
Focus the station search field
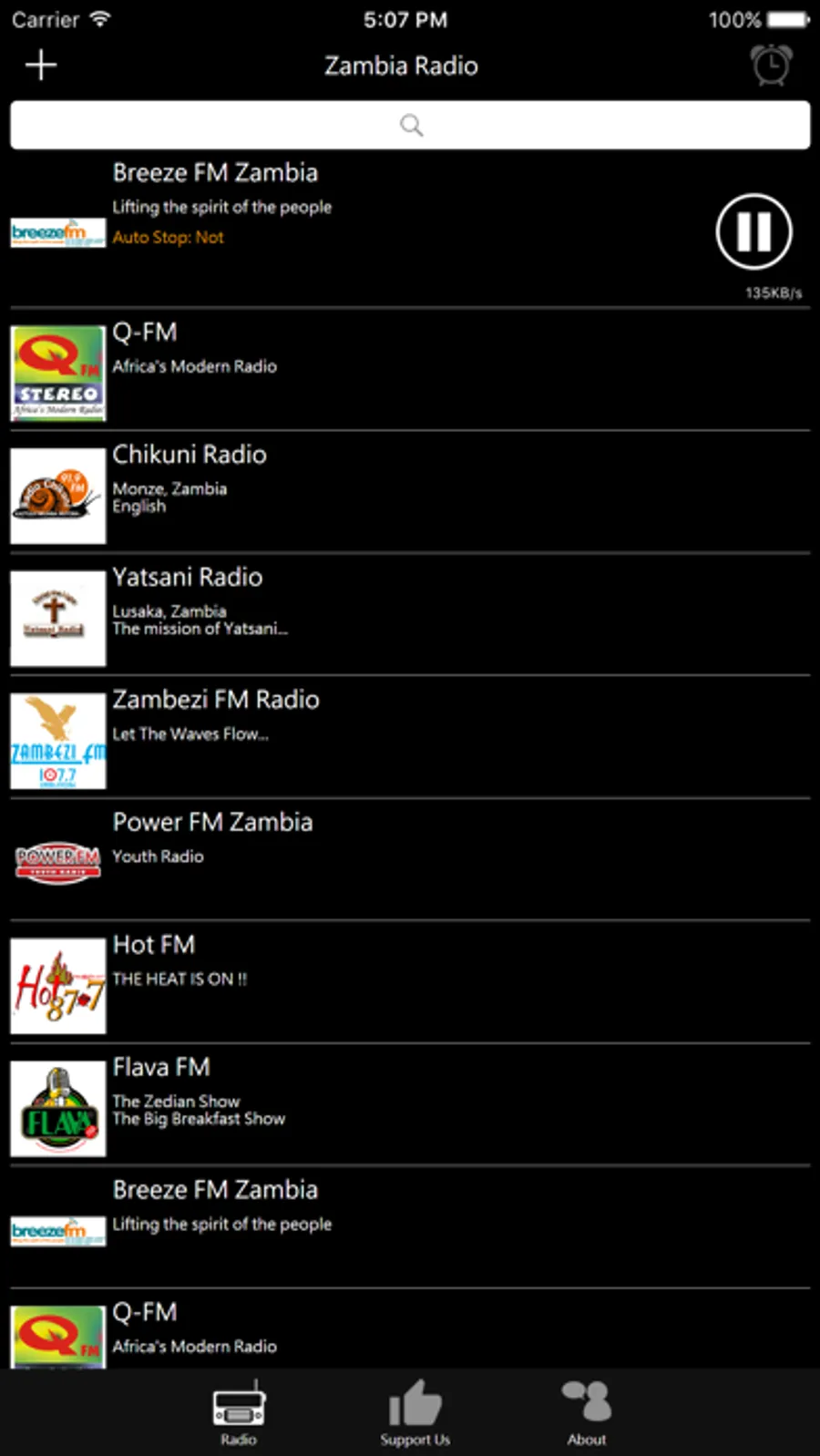click(410, 125)
